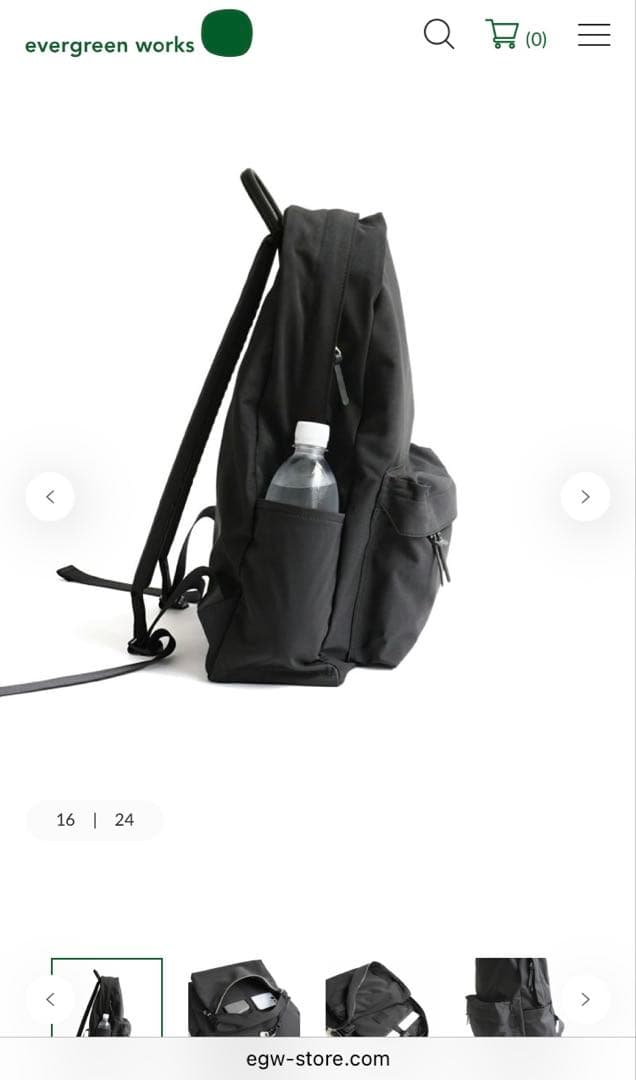Tap the egw-store.com address bar

click(x=318, y=1058)
